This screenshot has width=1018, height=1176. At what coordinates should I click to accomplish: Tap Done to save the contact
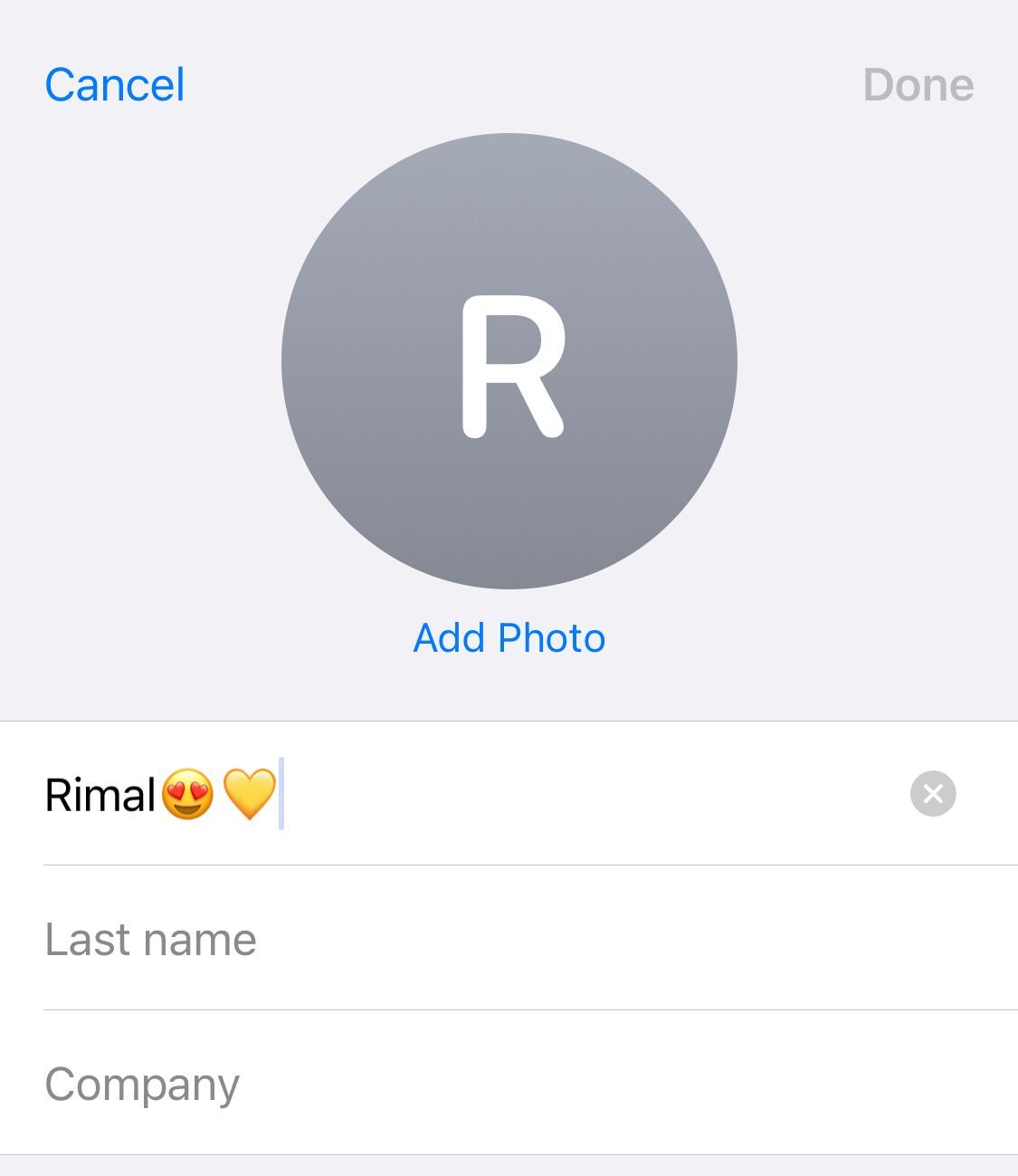(x=918, y=85)
